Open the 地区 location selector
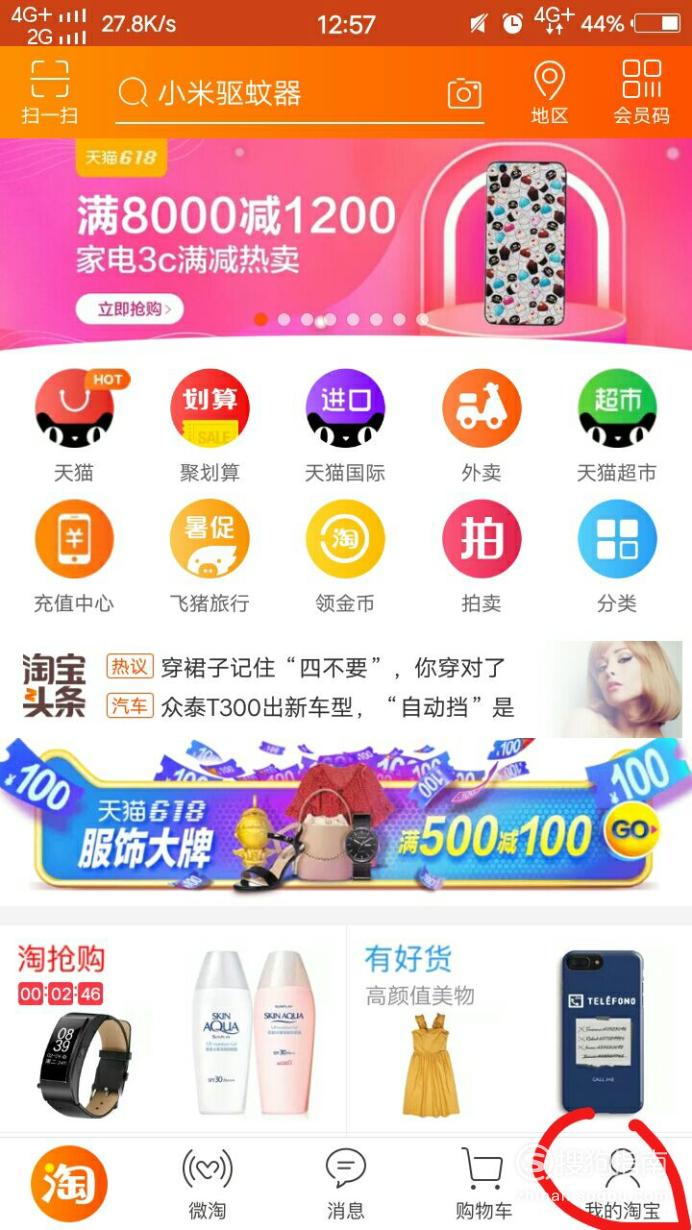 pyautogui.click(x=549, y=92)
